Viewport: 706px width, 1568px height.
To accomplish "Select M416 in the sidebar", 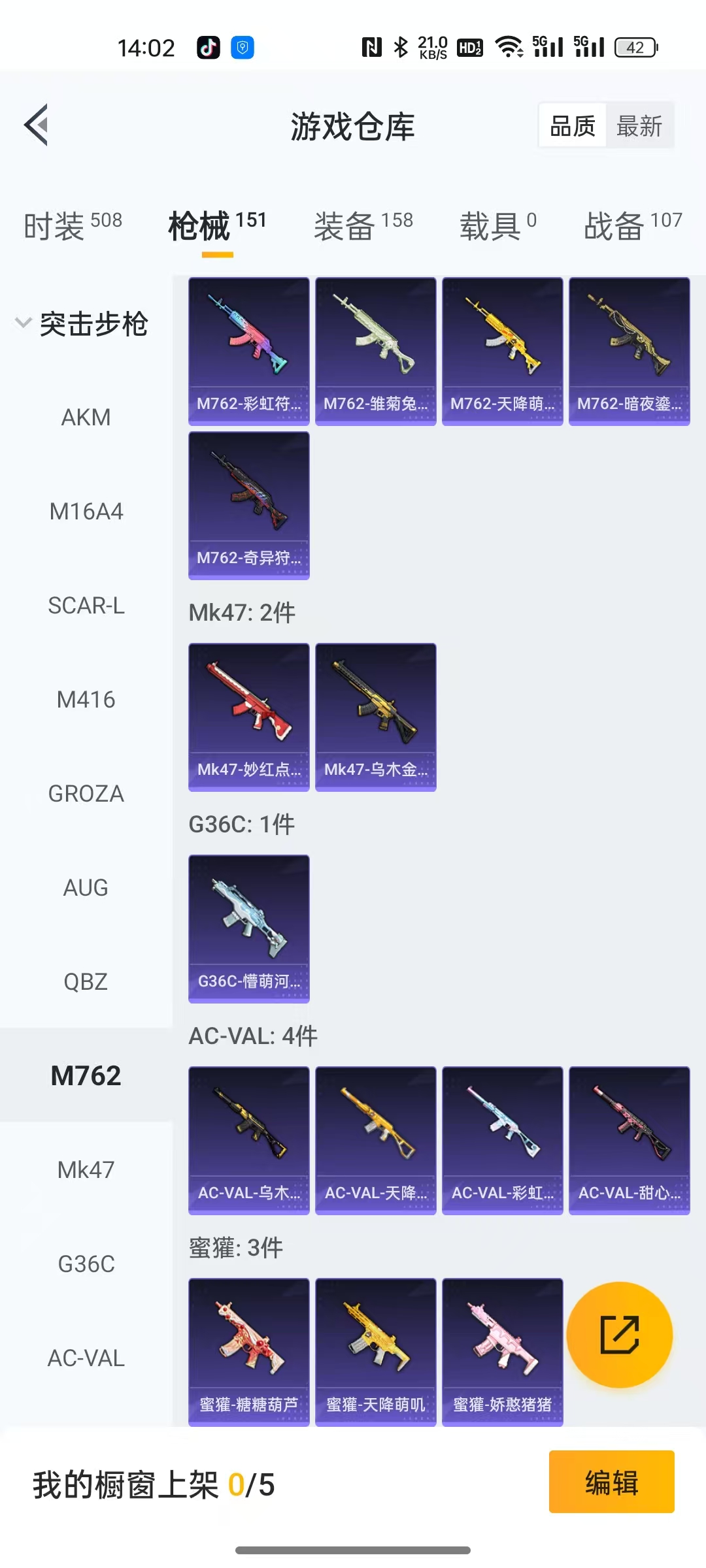I will [86, 700].
